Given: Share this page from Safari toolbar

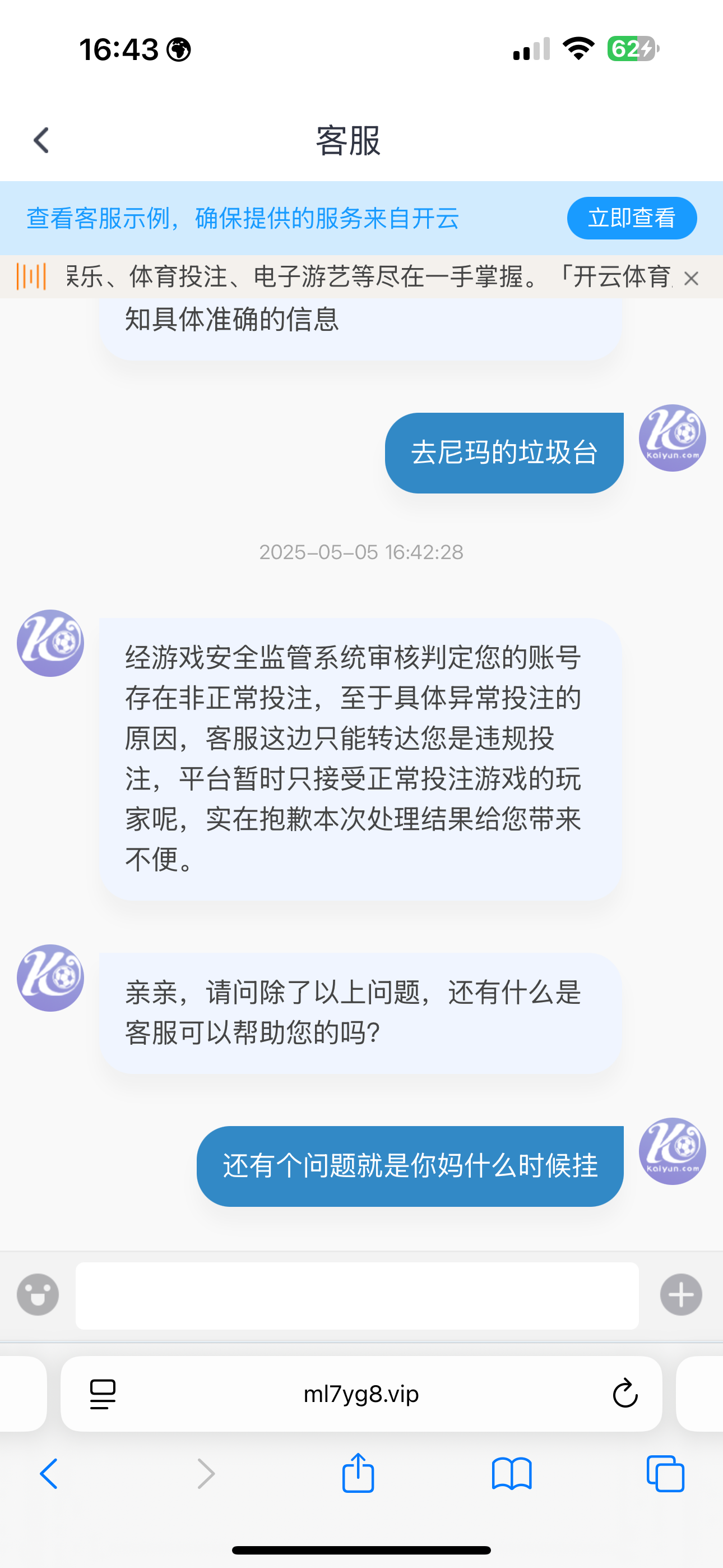Looking at the screenshot, I should click(358, 1473).
